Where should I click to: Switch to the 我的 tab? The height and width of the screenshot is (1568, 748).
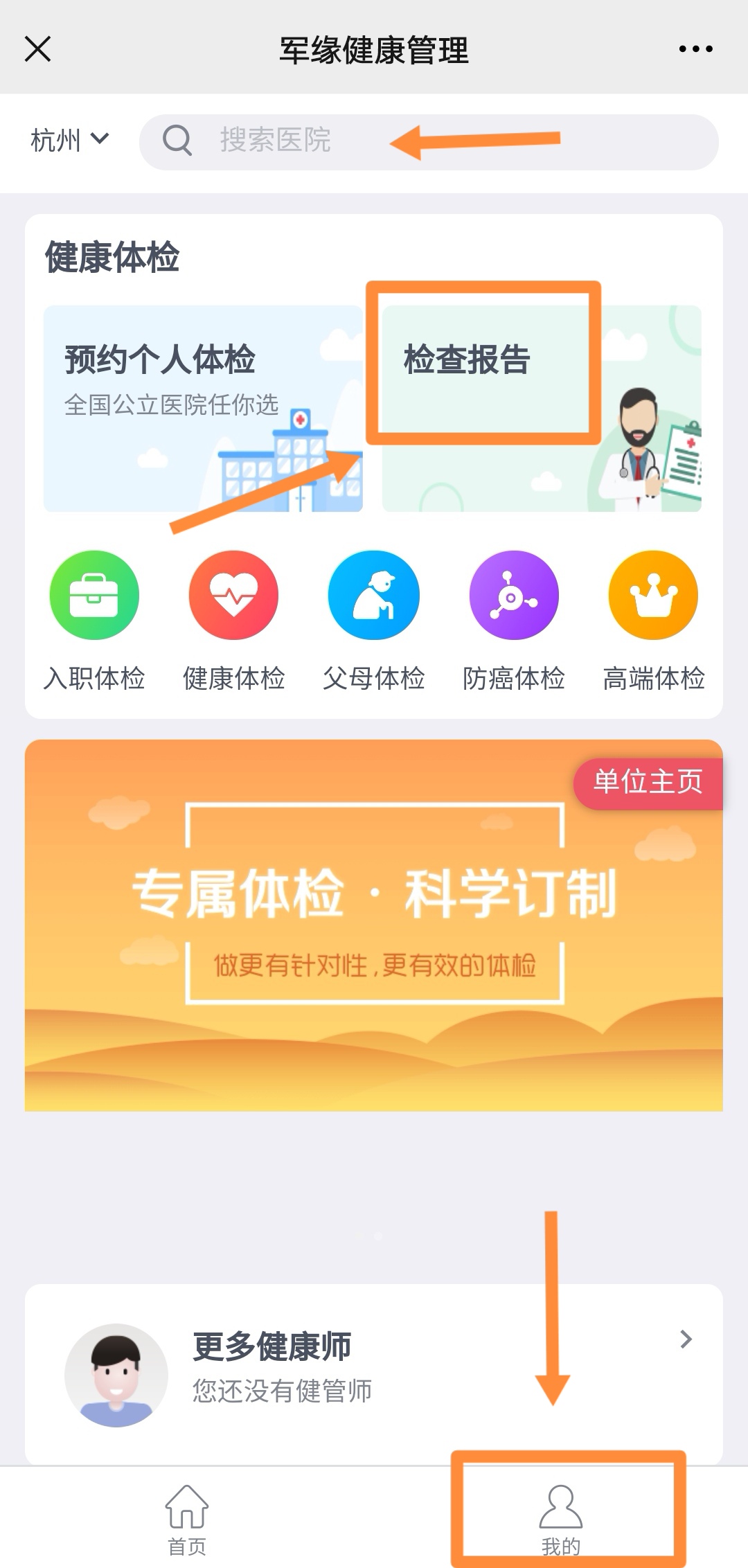click(x=561, y=1518)
